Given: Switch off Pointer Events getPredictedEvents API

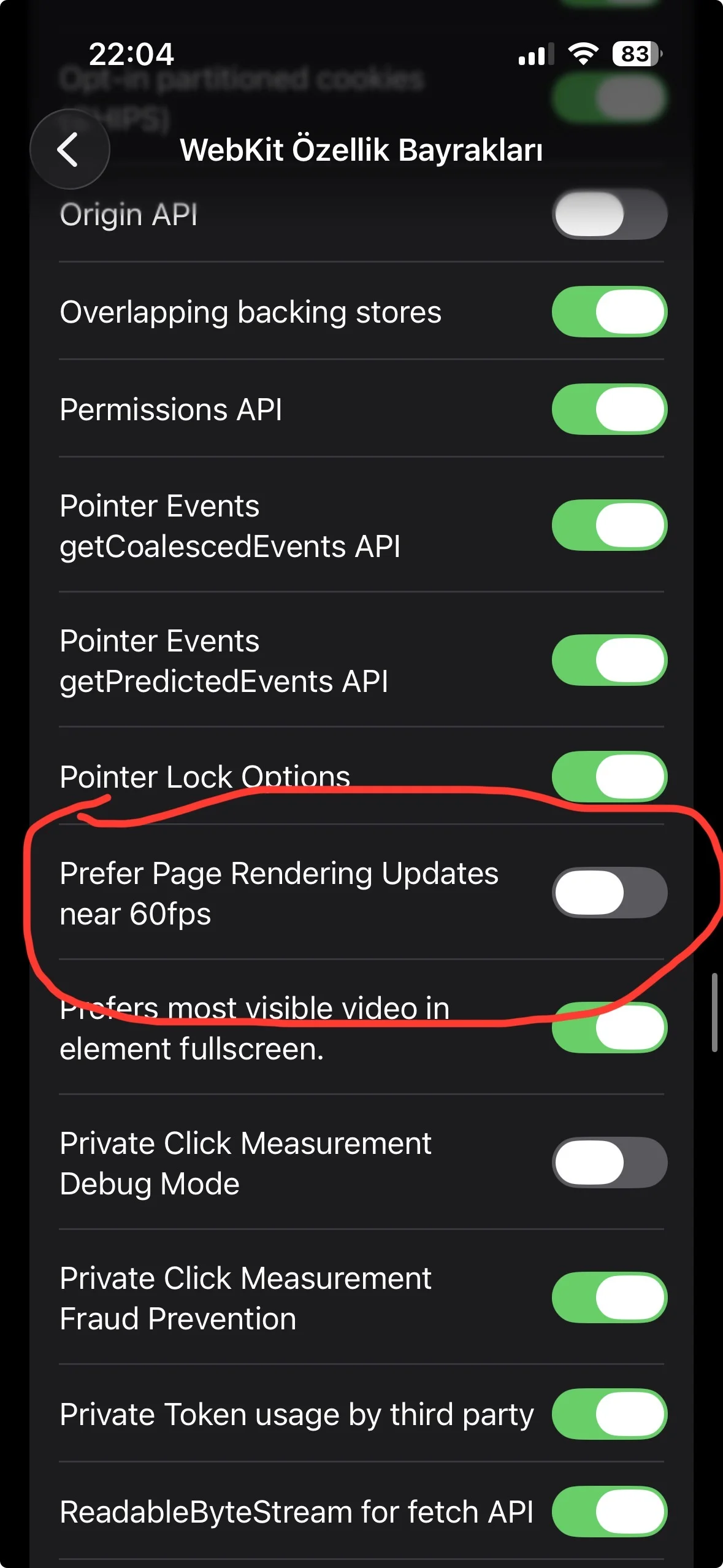Looking at the screenshot, I should pos(609,660).
